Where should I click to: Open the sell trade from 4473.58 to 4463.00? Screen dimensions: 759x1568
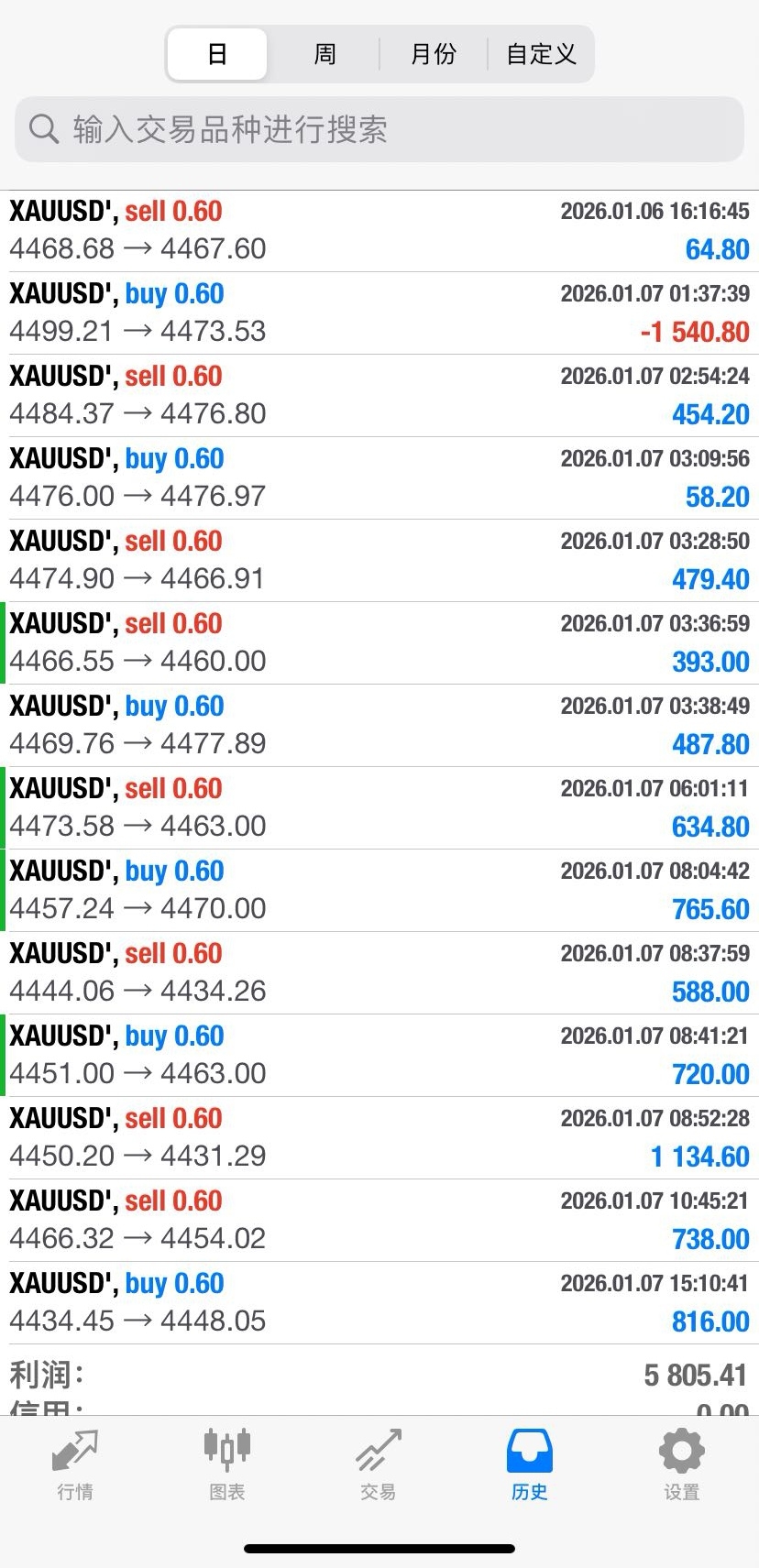tap(379, 807)
